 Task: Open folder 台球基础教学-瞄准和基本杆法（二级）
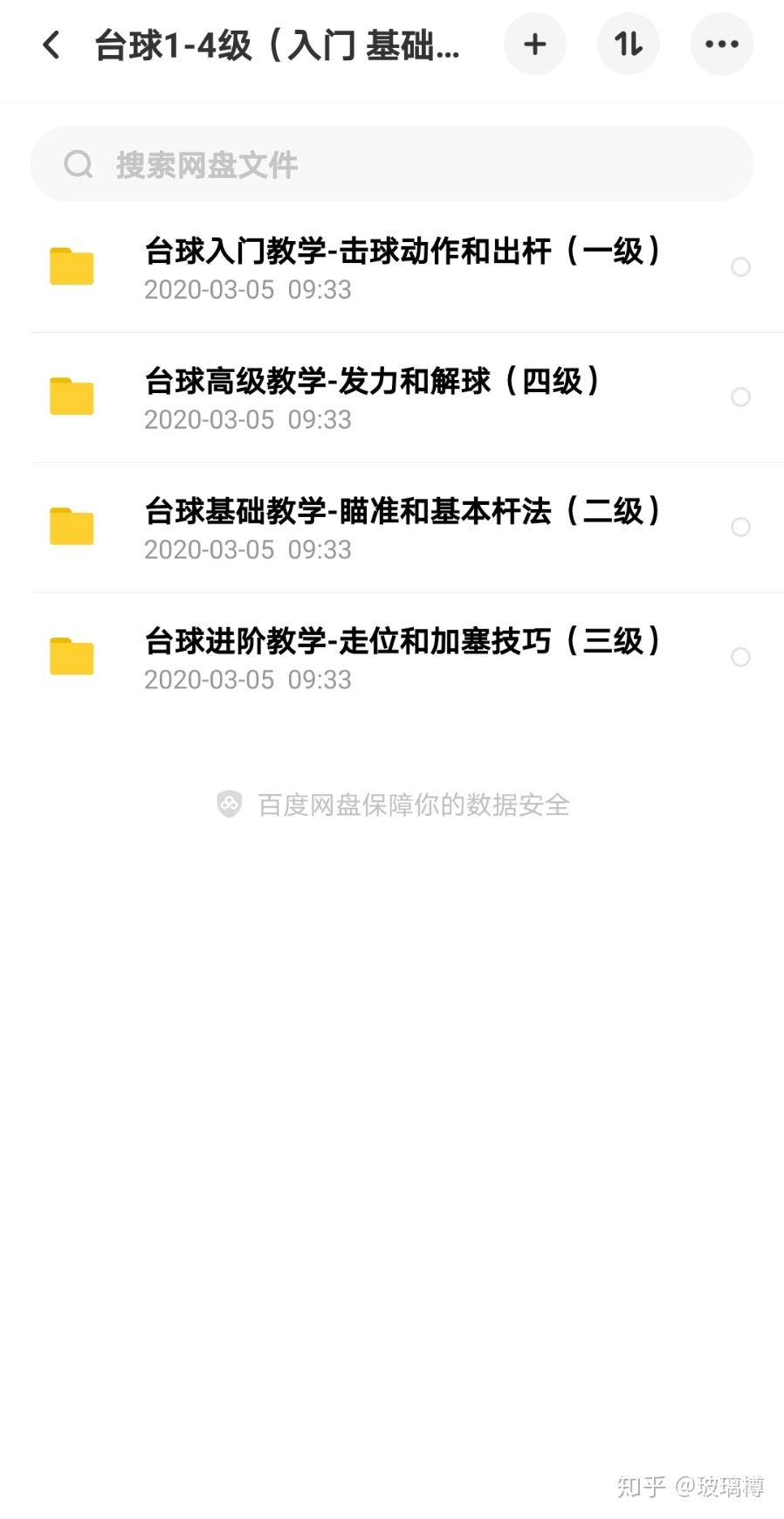pos(400,528)
